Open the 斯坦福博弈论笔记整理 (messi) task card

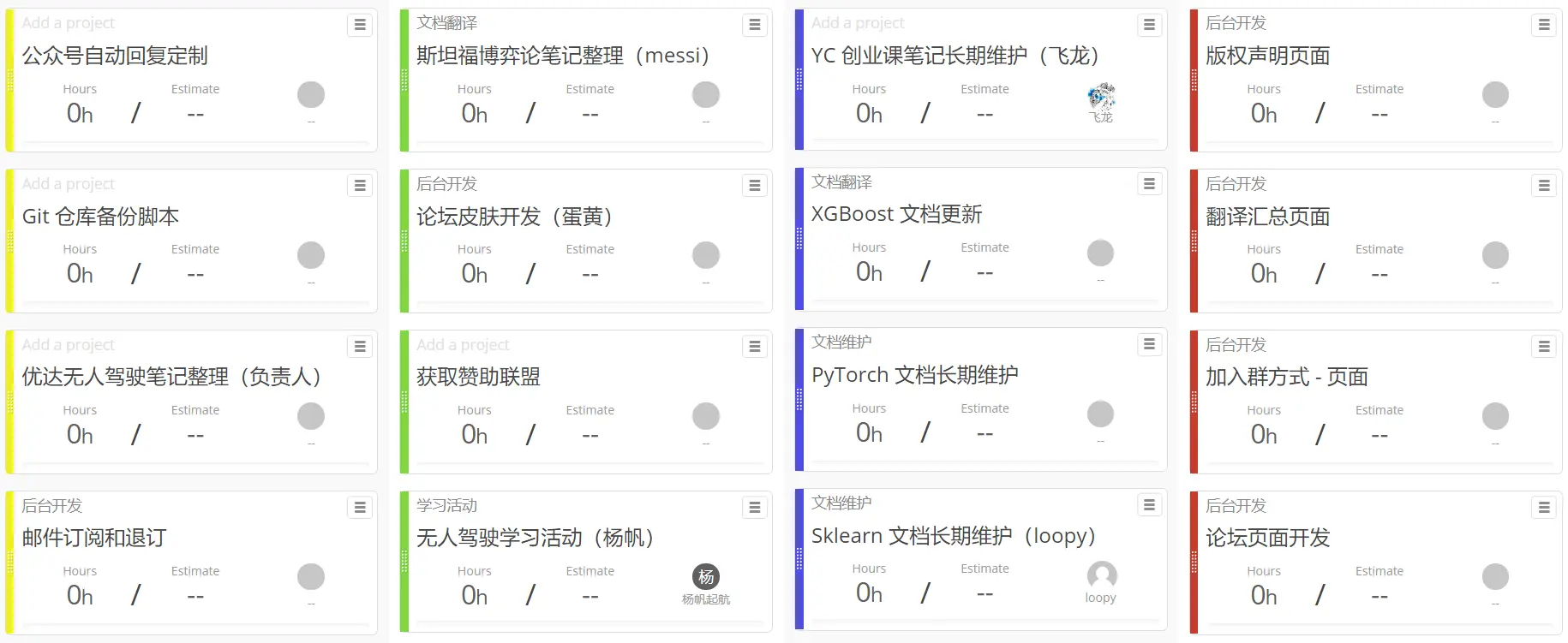point(562,56)
